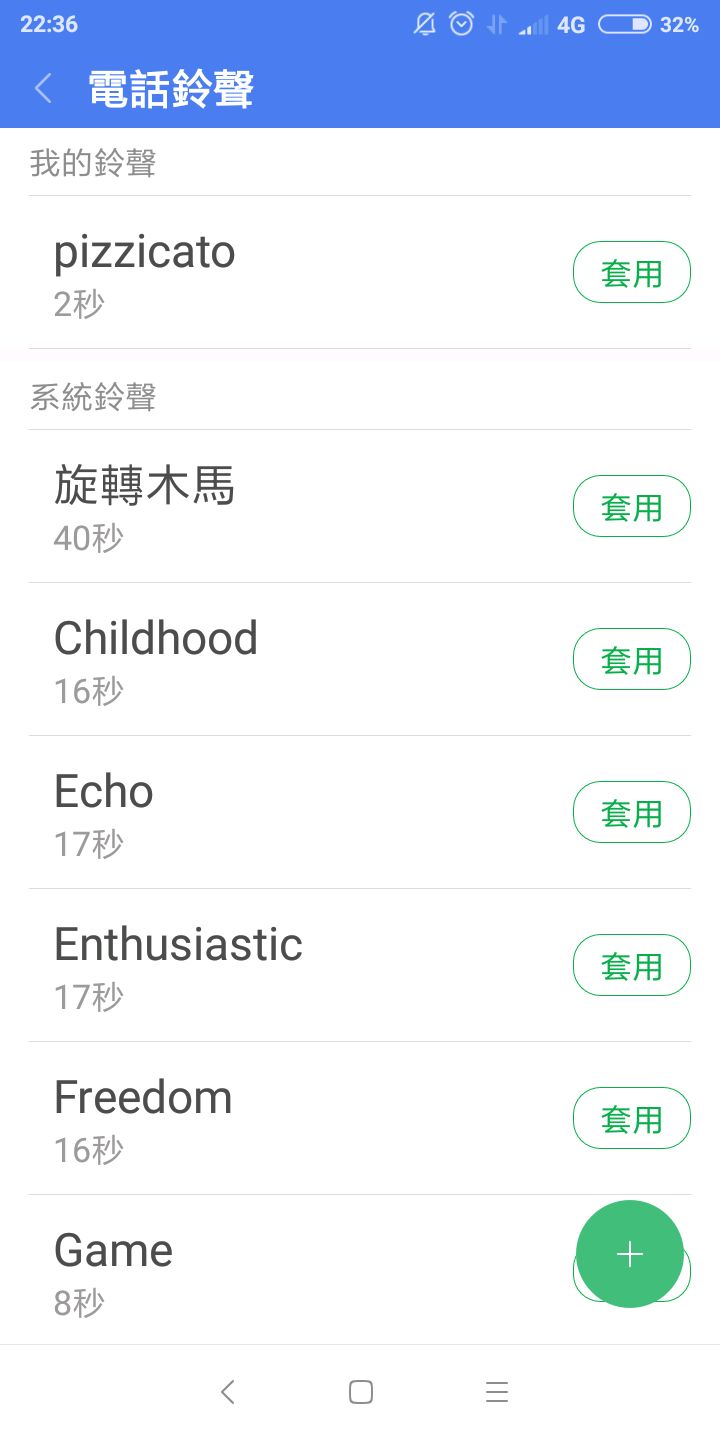Image resolution: width=720 pixels, height=1440 pixels.
Task: Tap the system home button
Action: [x=361, y=1392]
